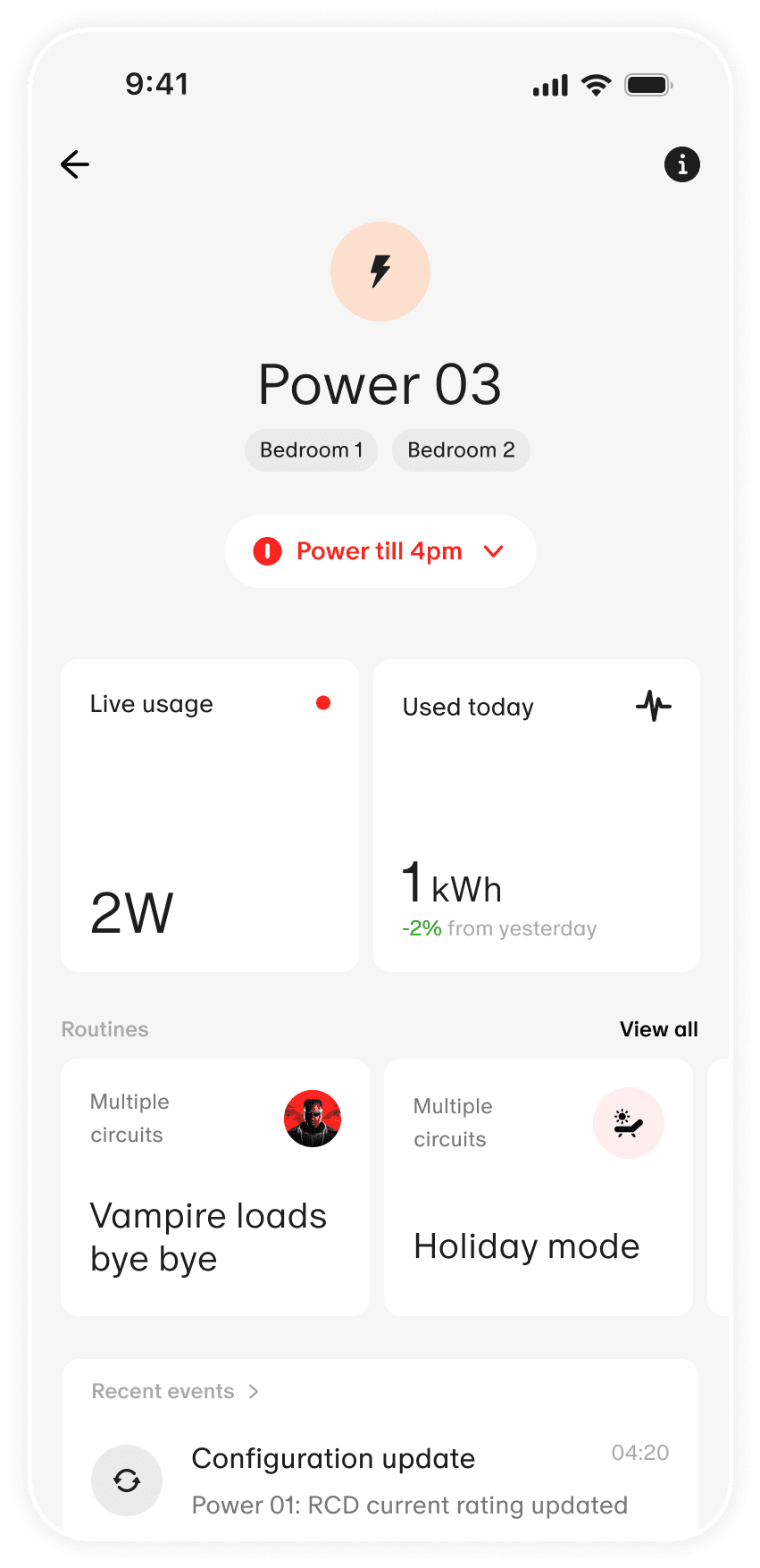Open the info icon for Power 03
This screenshot has height=1568, width=760.
[681, 164]
